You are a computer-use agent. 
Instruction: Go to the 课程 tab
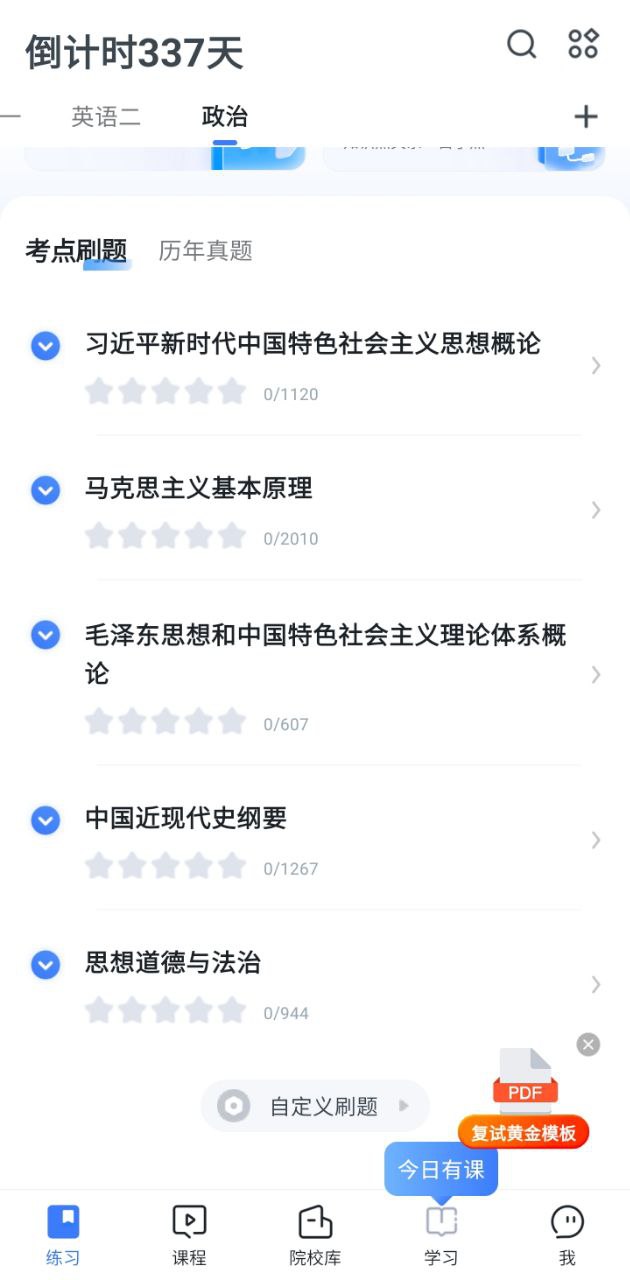[x=189, y=1234]
